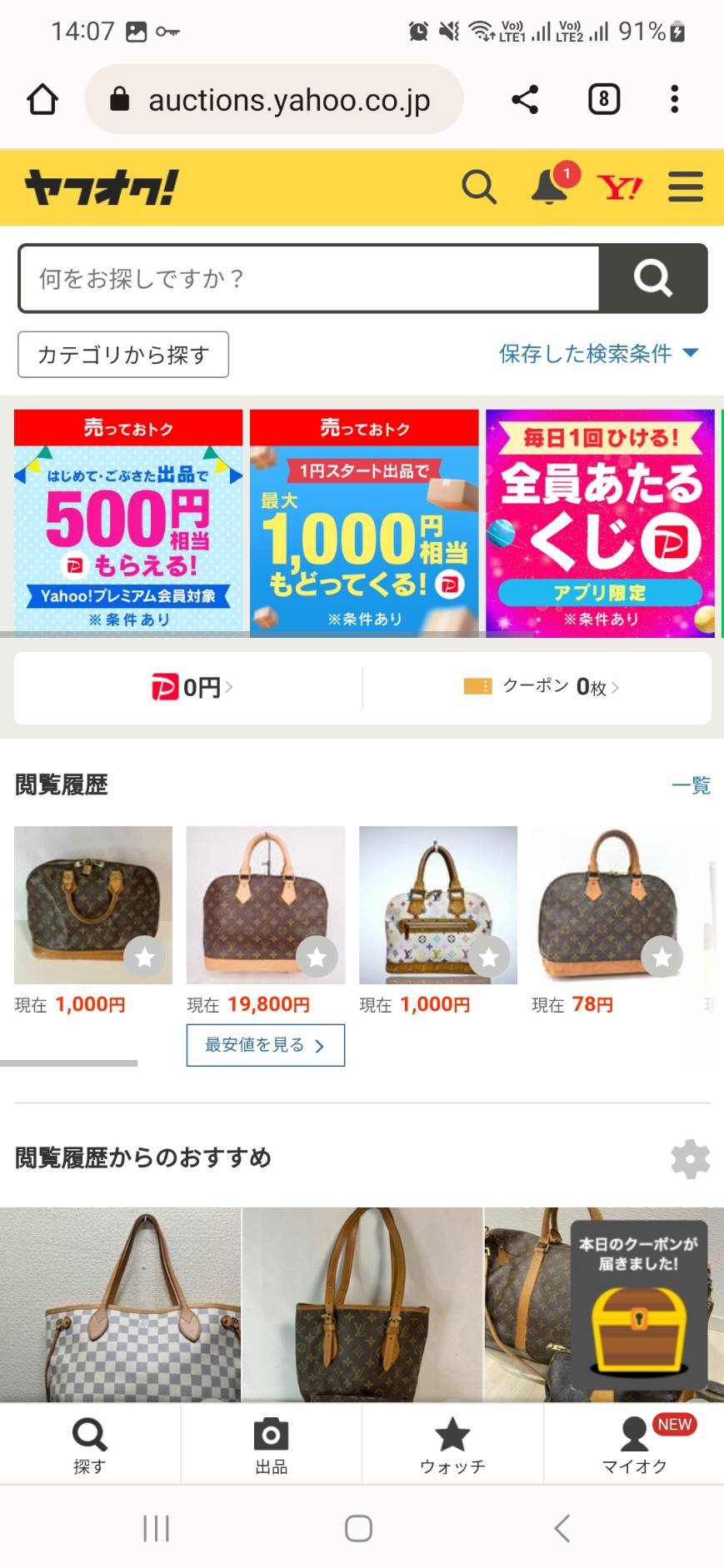Focus the 何をお探しですか search field

point(308,278)
